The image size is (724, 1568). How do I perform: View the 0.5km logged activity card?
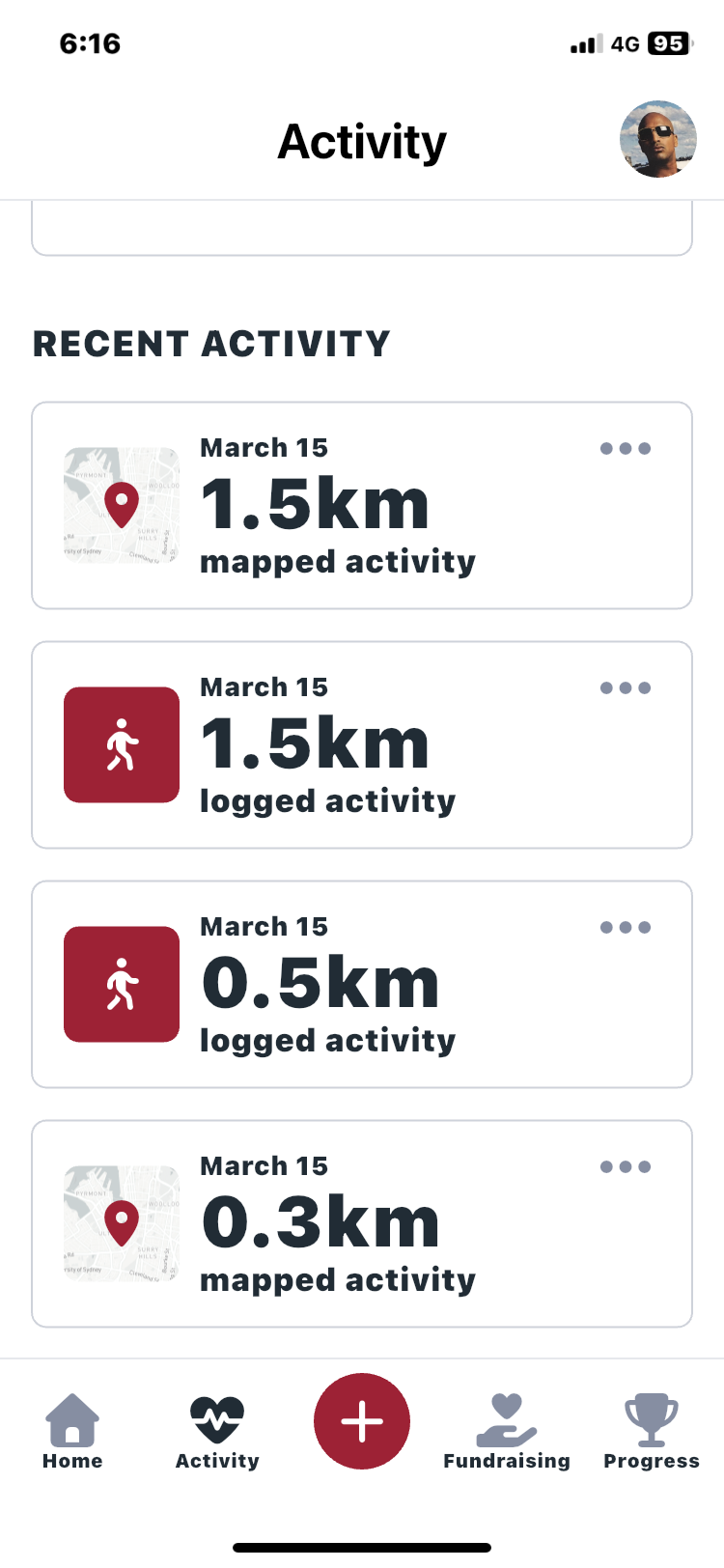361,985
